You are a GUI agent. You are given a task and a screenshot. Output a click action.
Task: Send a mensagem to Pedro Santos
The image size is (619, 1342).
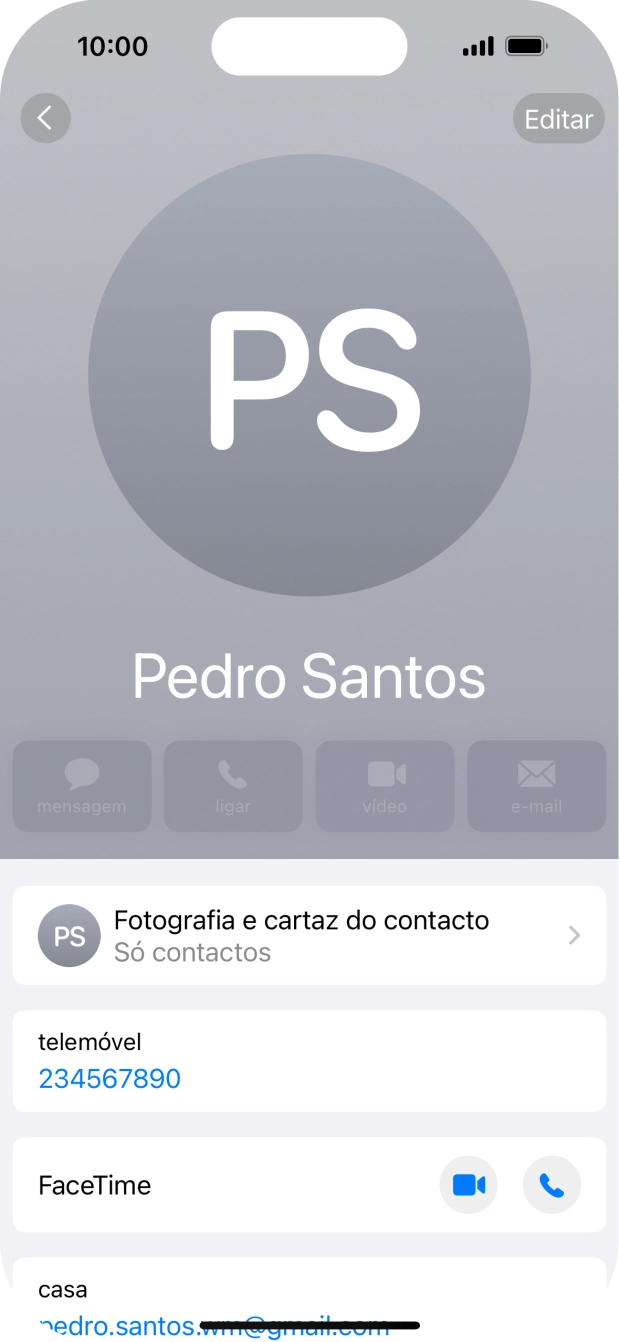click(x=82, y=786)
